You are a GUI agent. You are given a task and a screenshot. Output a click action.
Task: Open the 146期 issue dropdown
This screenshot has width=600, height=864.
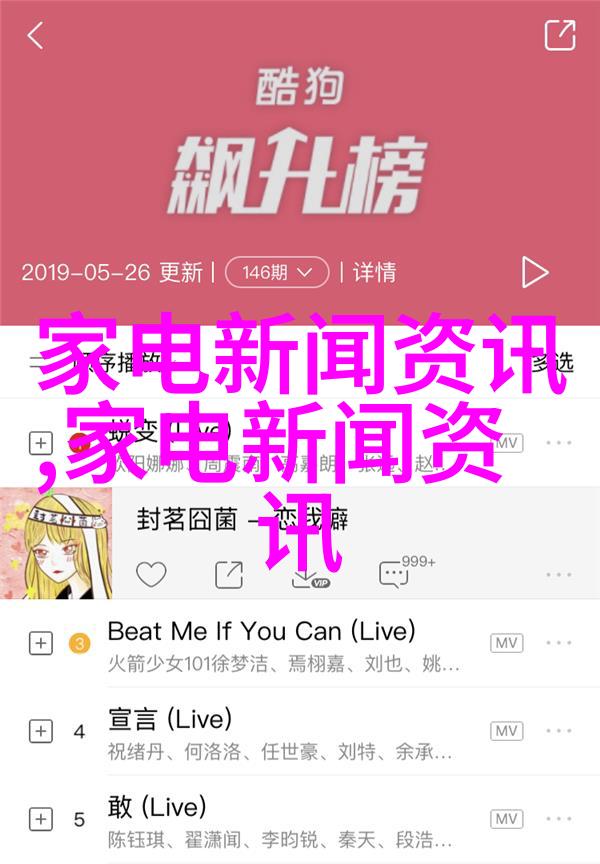coord(277,272)
